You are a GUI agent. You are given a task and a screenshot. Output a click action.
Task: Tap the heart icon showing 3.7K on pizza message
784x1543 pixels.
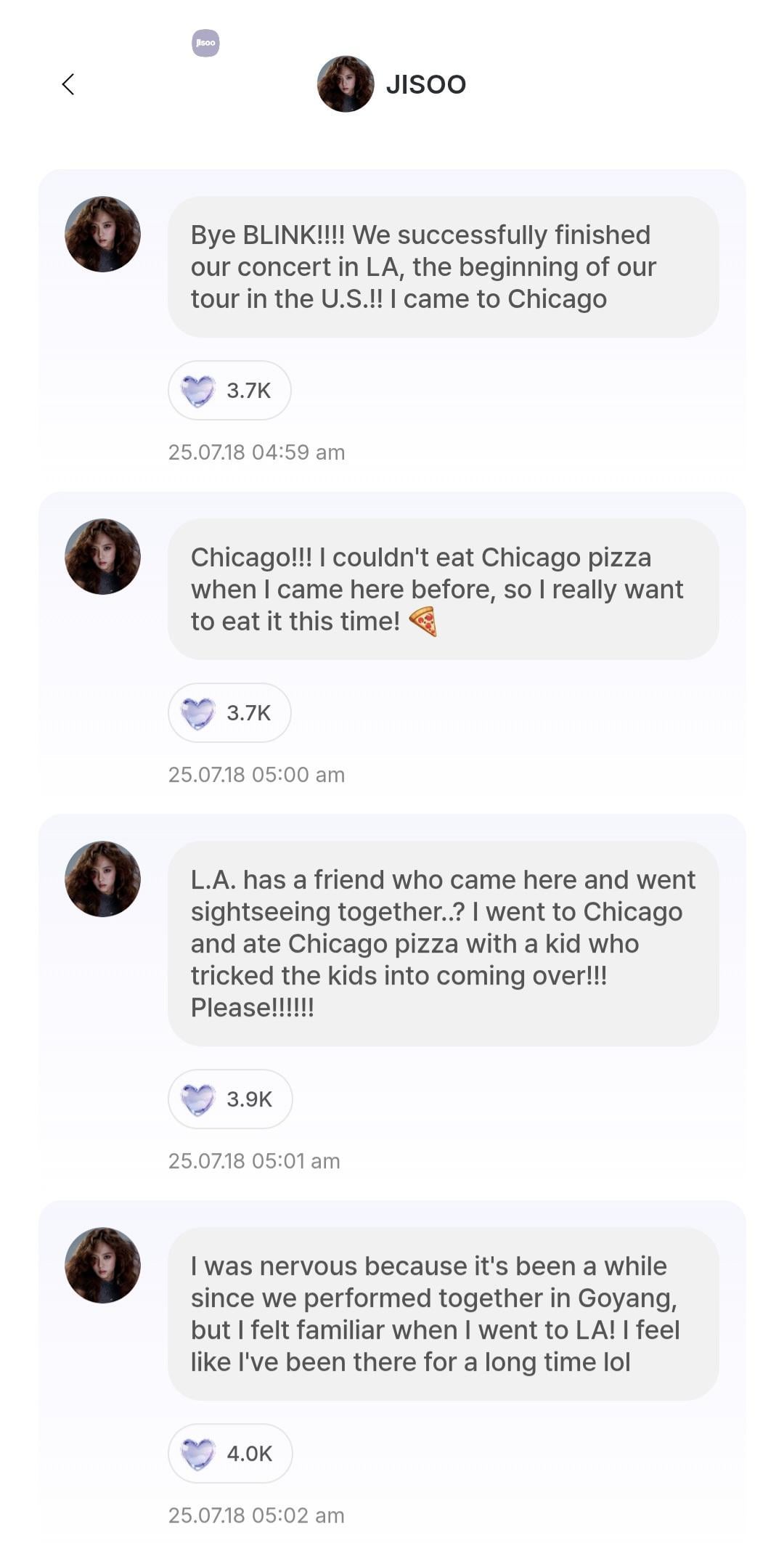[229, 712]
